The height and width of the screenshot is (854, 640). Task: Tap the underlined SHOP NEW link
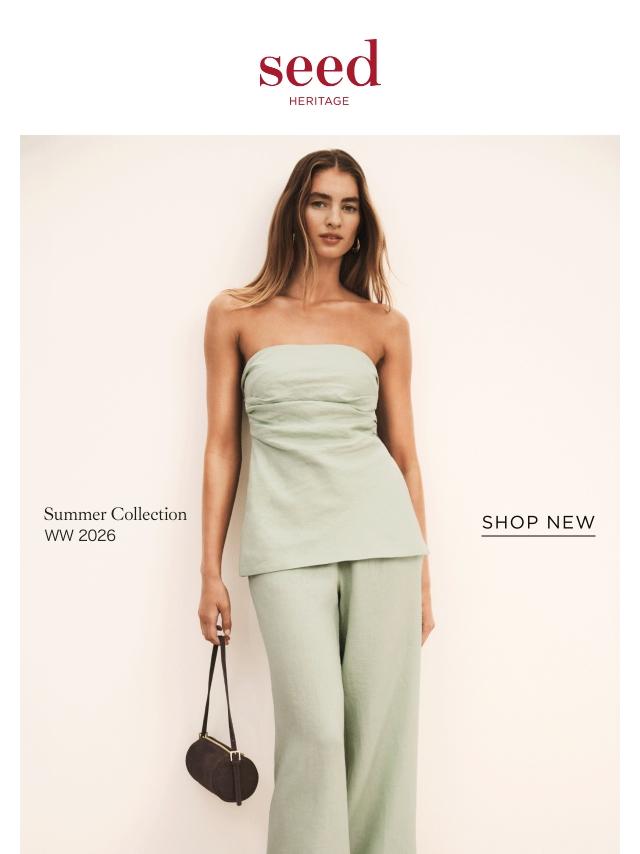[538, 523]
